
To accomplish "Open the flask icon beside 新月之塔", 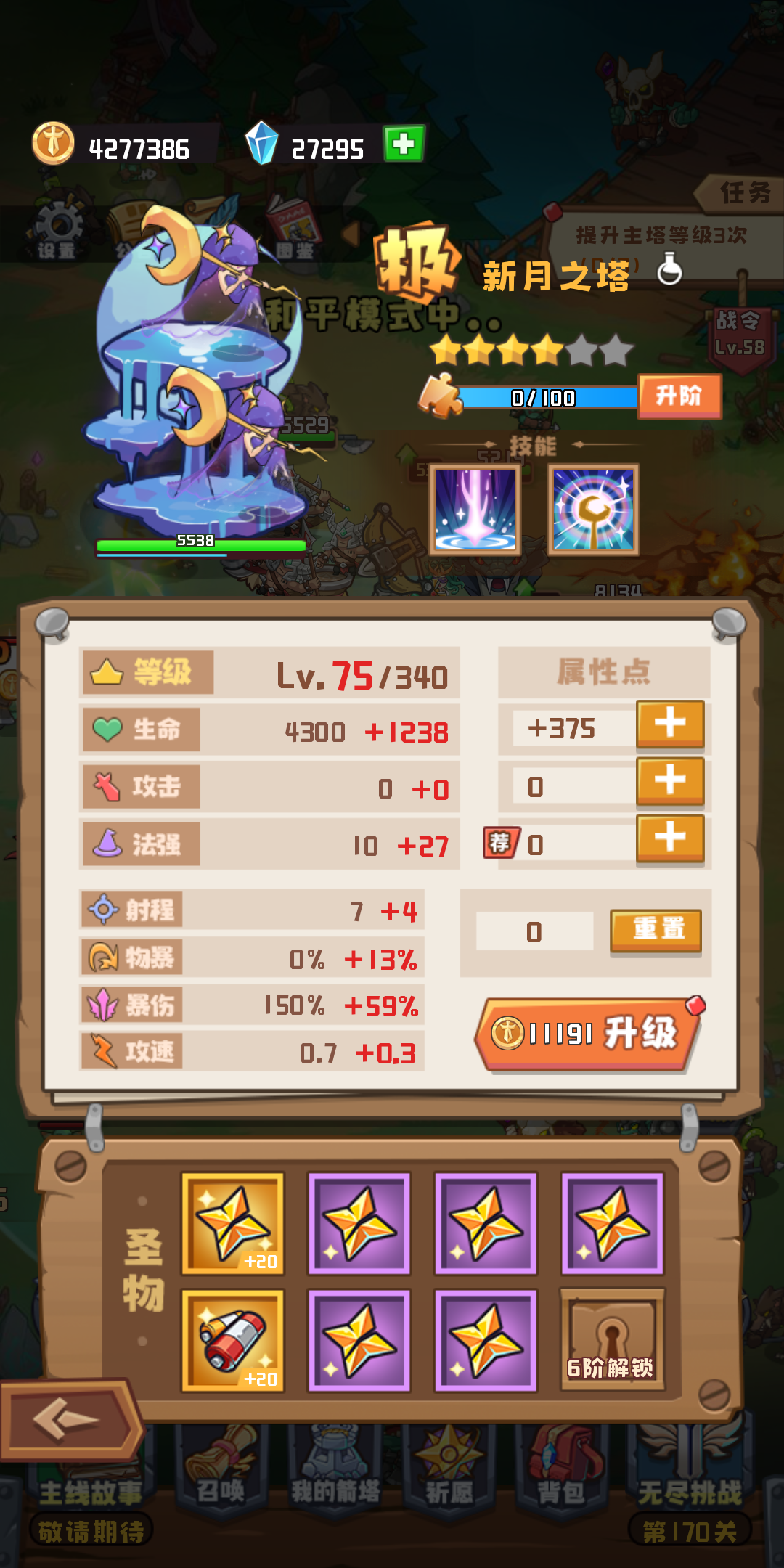I will (x=669, y=270).
